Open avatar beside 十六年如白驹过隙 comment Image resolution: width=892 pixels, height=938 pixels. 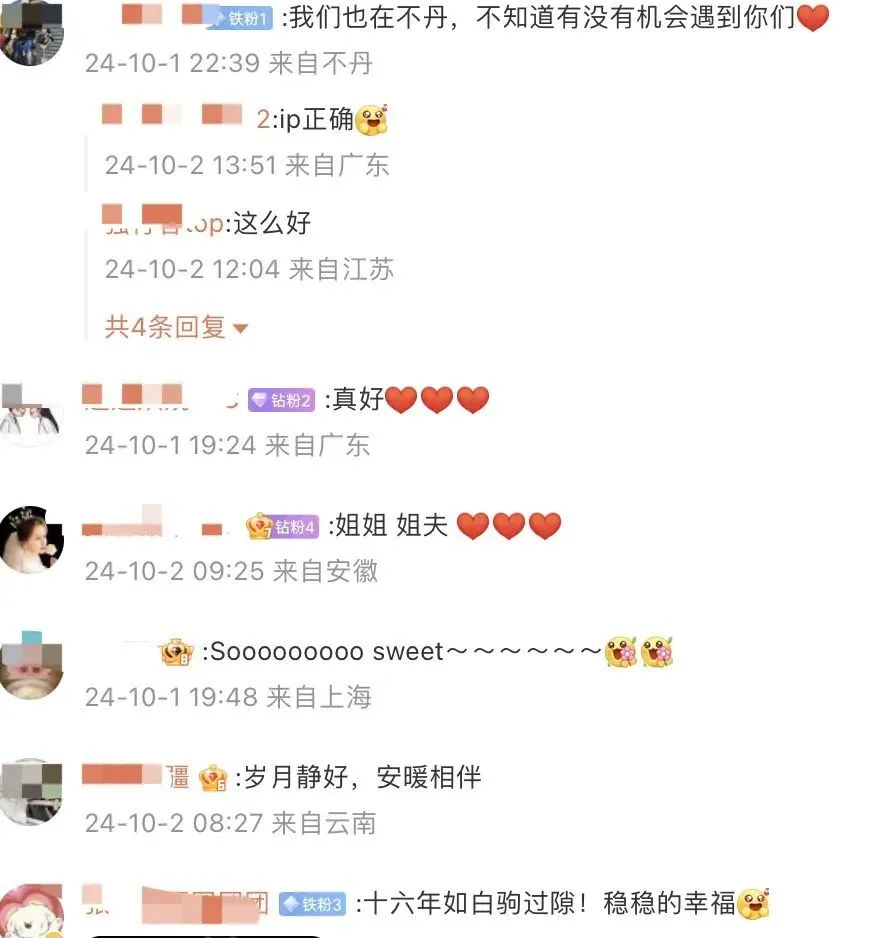tap(31, 912)
